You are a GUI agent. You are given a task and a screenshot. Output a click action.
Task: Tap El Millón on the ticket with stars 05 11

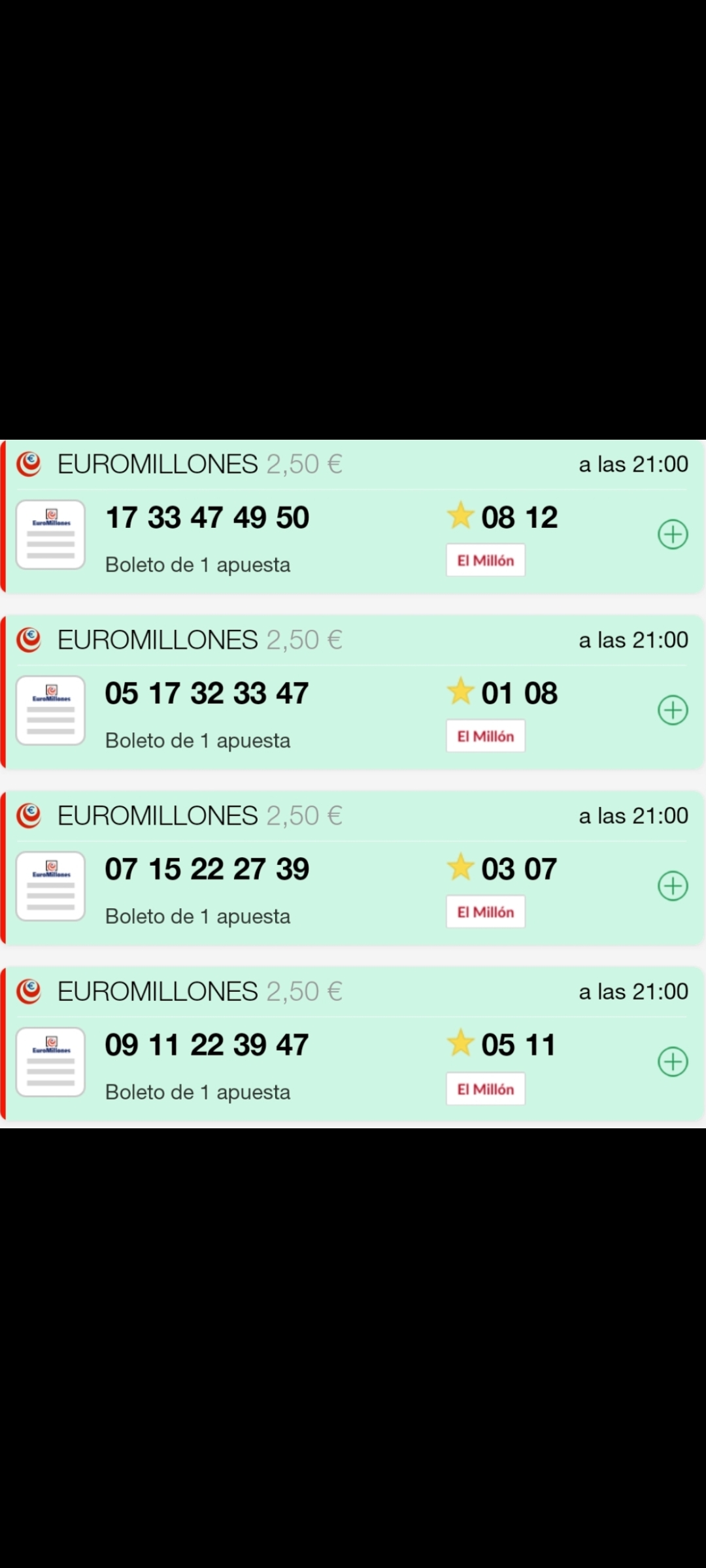pyautogui.click(x=486, y=1089)
